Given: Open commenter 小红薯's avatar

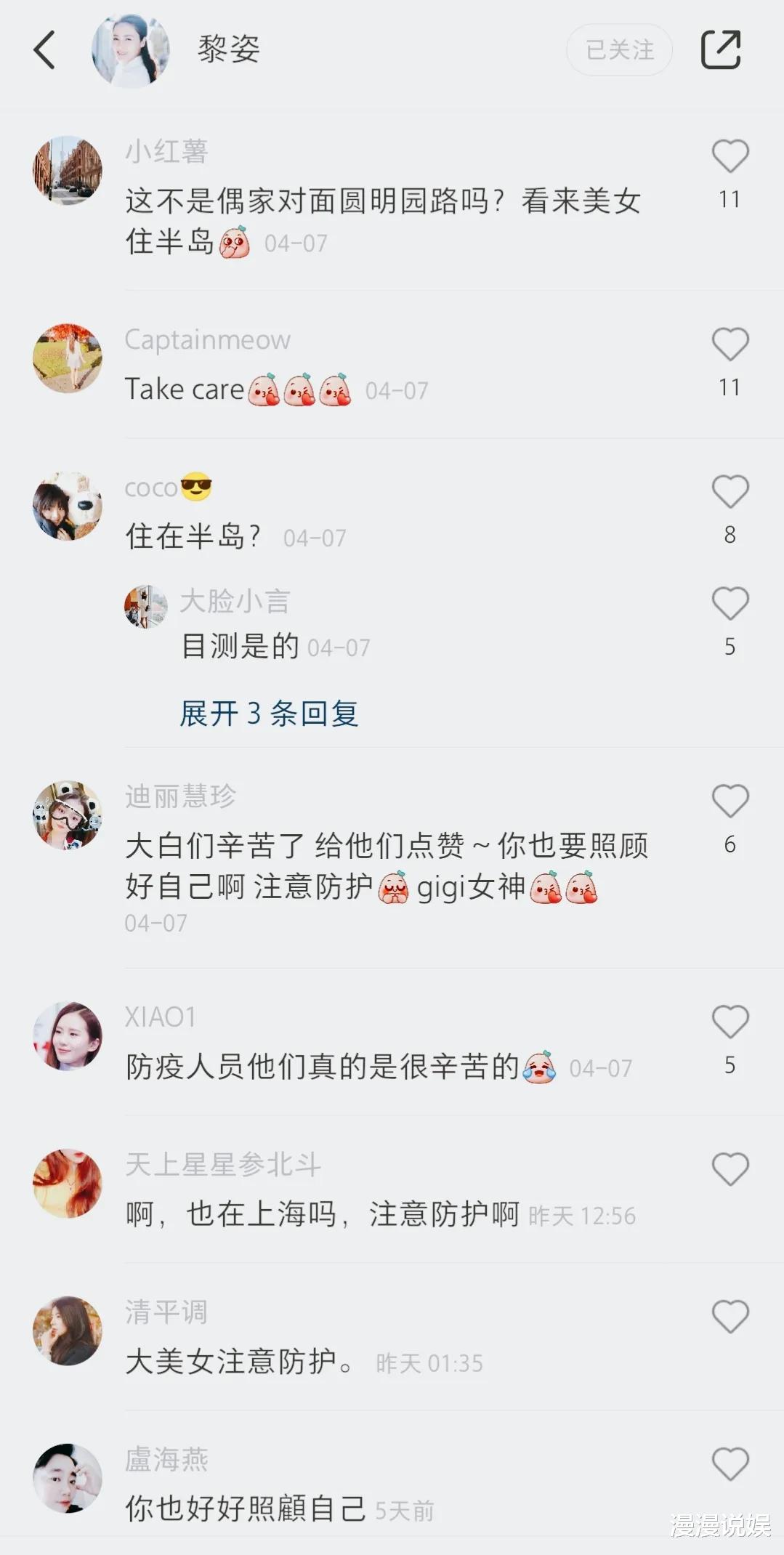Looking at the screenshot, I should pyautogui.click(x=68, y=169).
